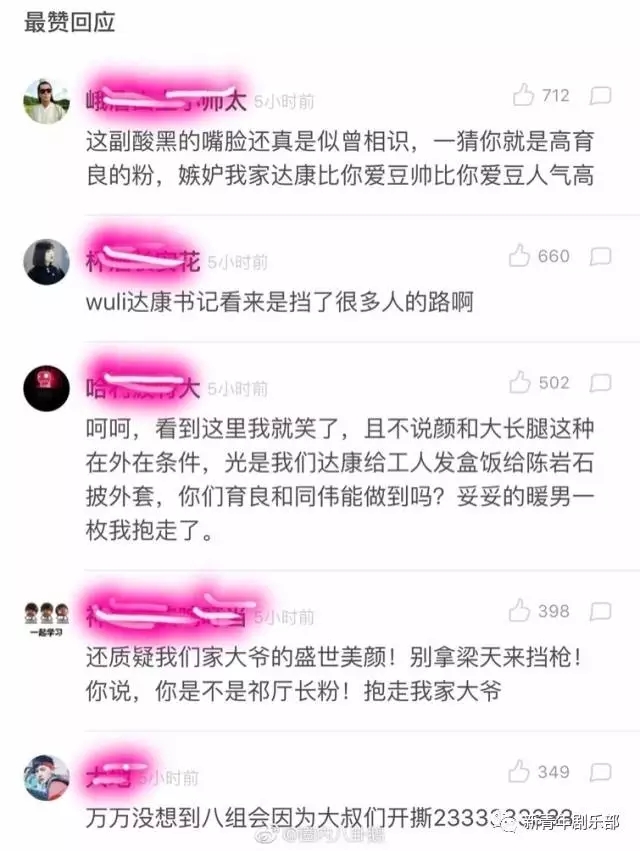Open the 一起学习 avatar of the fourth commenter
This screenshot has width=640, height=851.
[46, 615]
